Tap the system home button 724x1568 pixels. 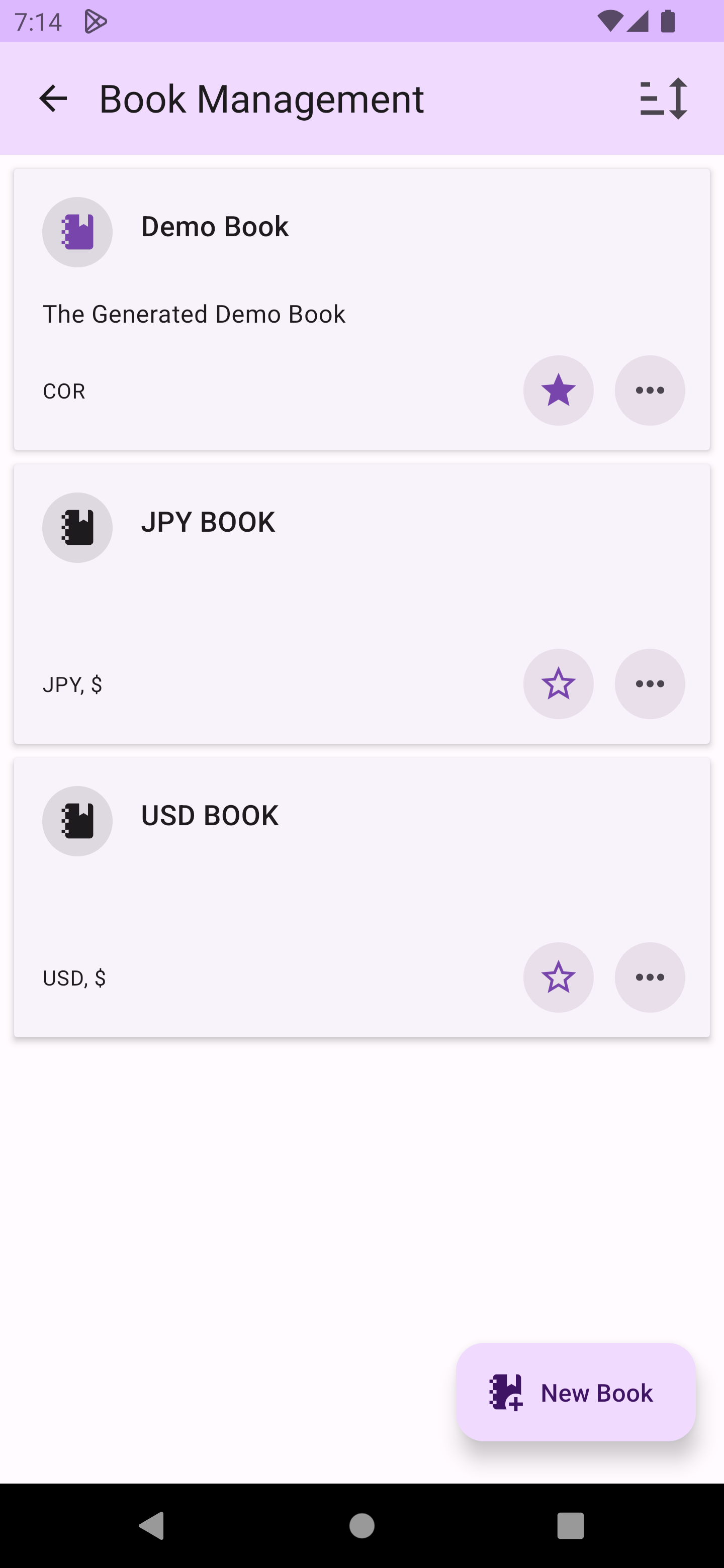click(361, 1525)
